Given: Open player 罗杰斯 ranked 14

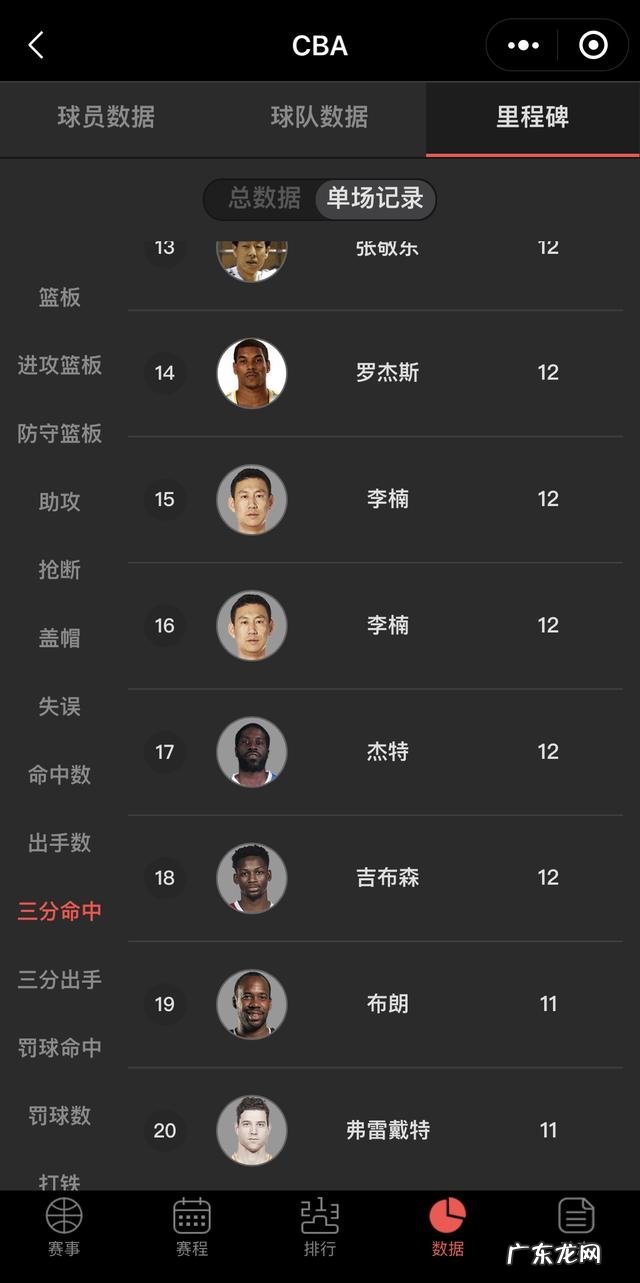Looking at the screenshot, I should (387, 373).
